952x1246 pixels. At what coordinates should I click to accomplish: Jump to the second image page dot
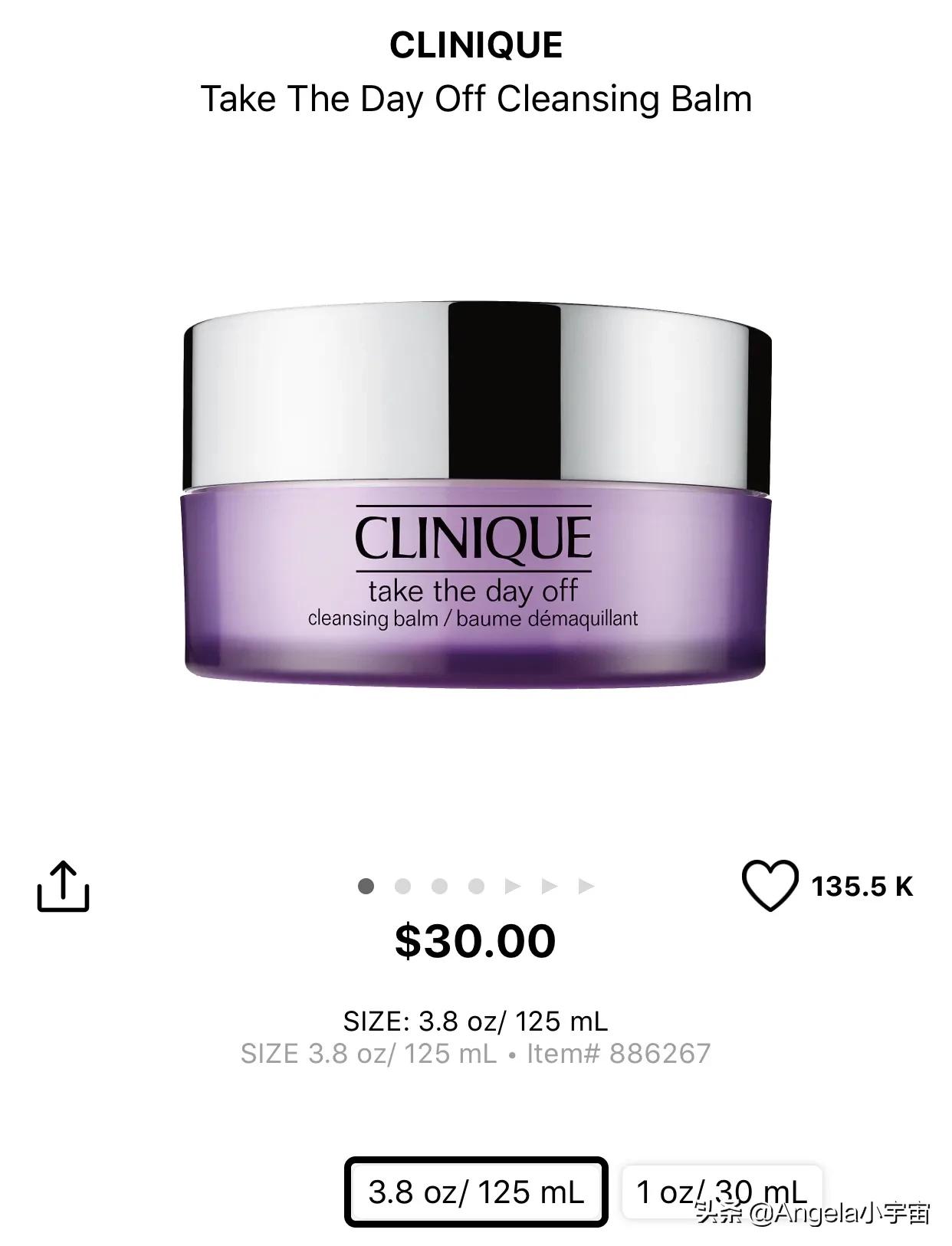pyautogui.click(x=402, y=886)
